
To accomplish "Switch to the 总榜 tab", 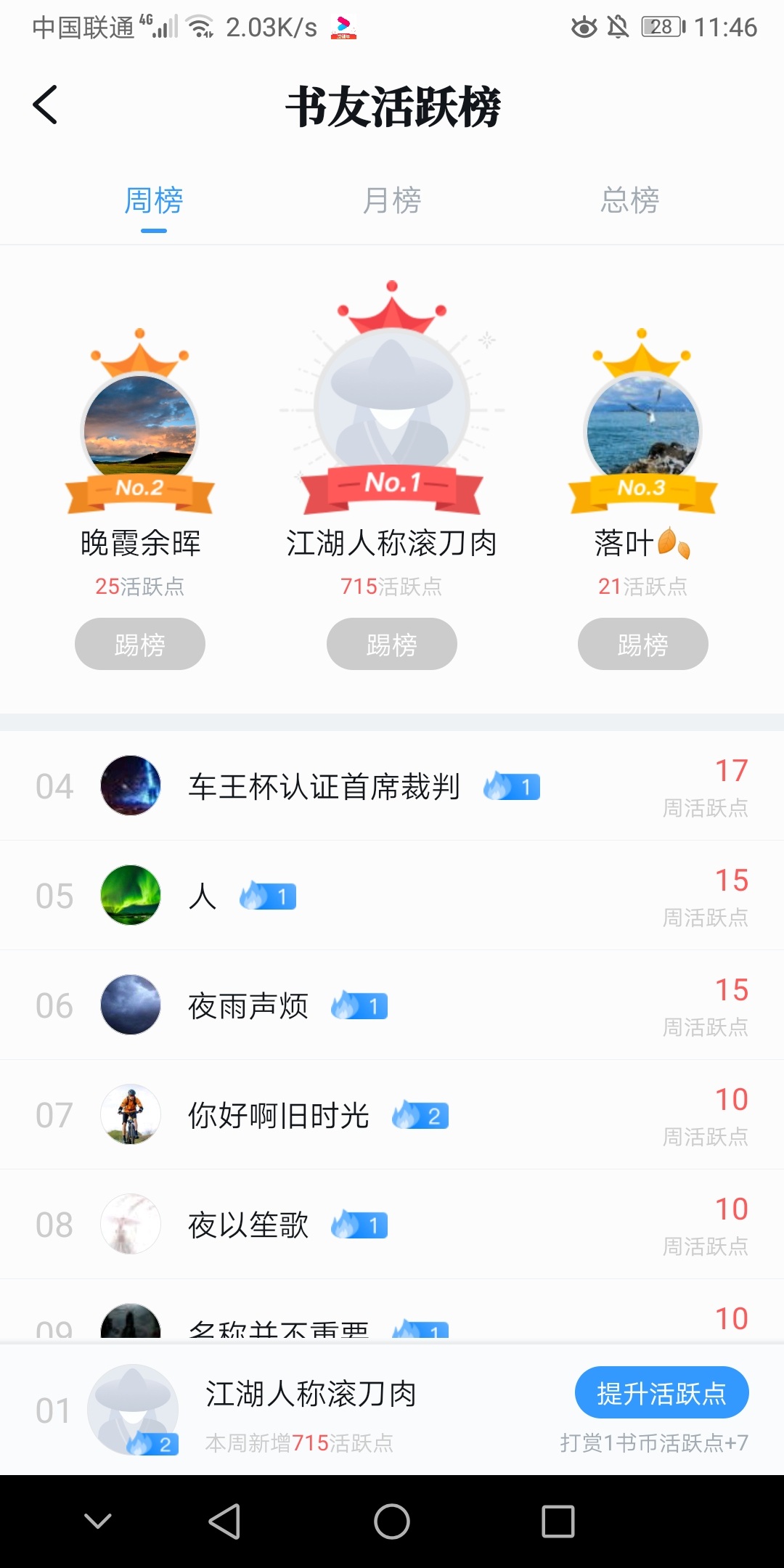I will [629, 201].
